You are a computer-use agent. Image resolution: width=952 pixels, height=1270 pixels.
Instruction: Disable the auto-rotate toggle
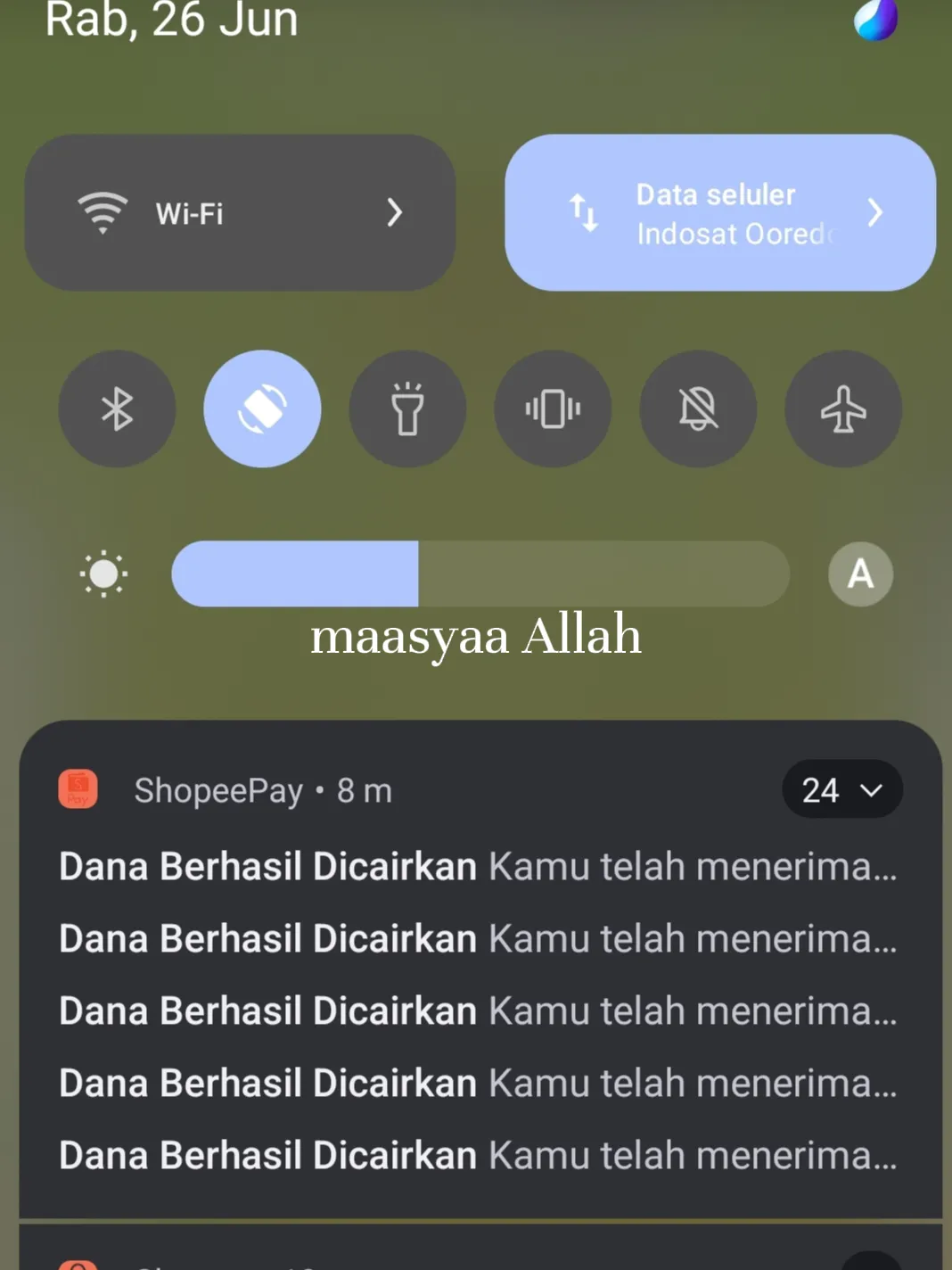click(262, 409)
